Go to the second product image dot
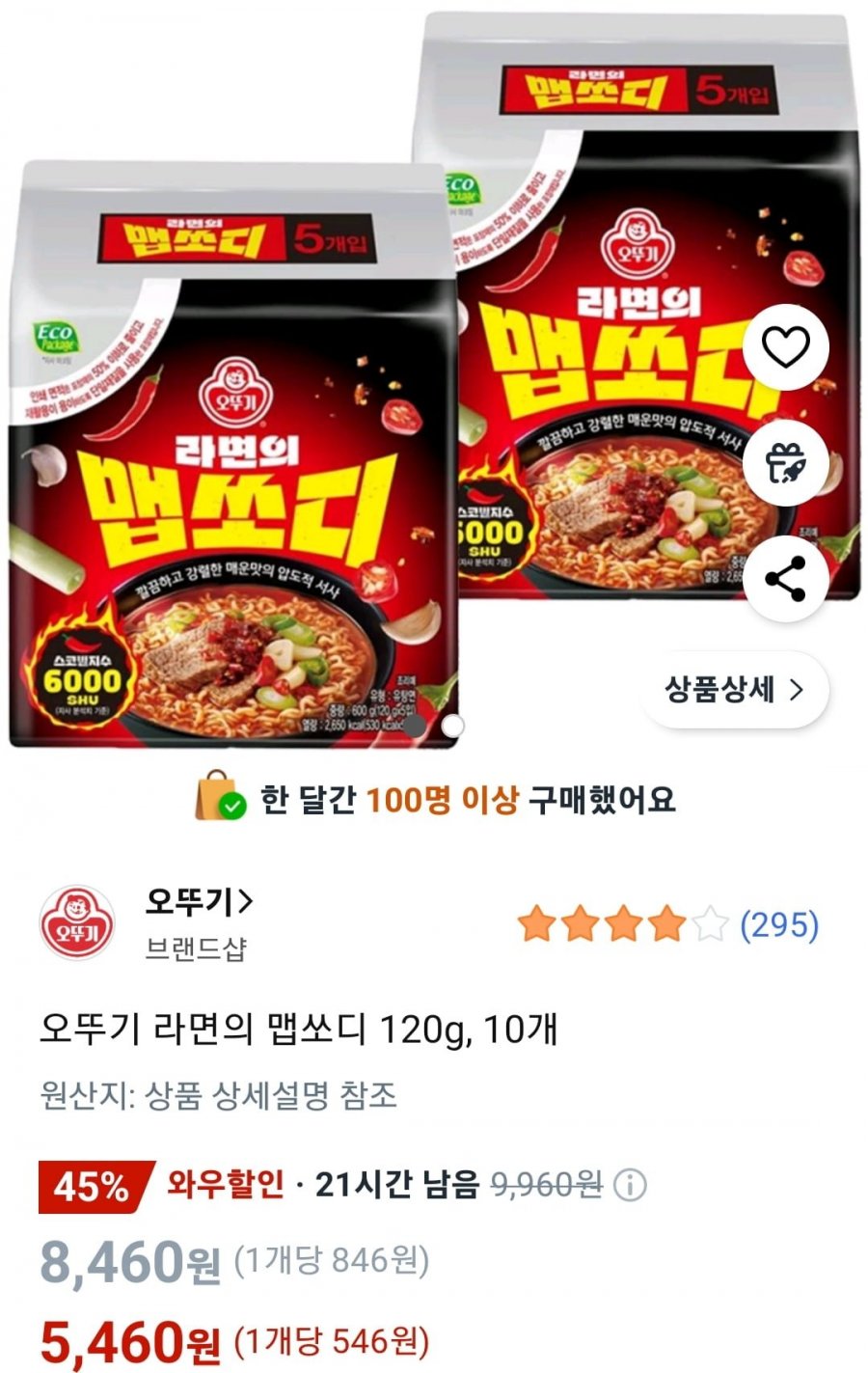Viewport: 868px width, 1373px height. (453, 725)
